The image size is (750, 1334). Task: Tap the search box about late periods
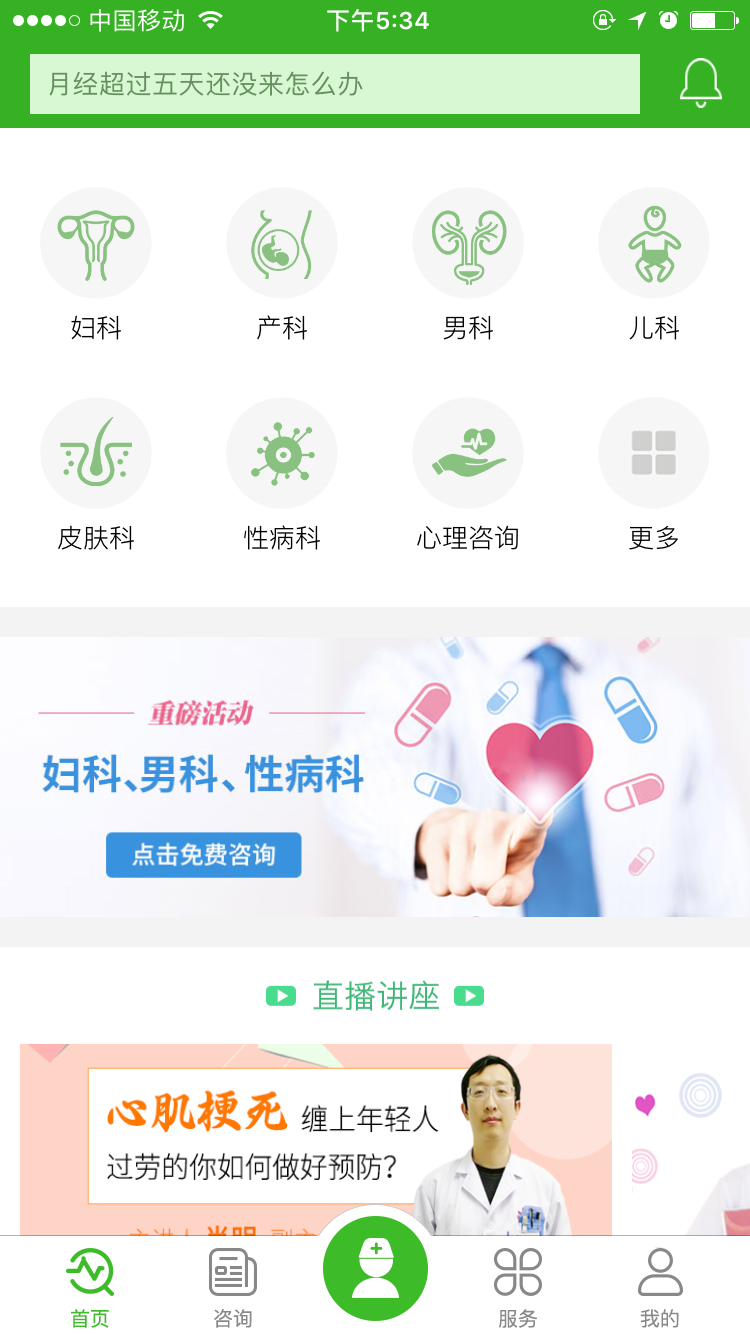[x=334, y=84]
